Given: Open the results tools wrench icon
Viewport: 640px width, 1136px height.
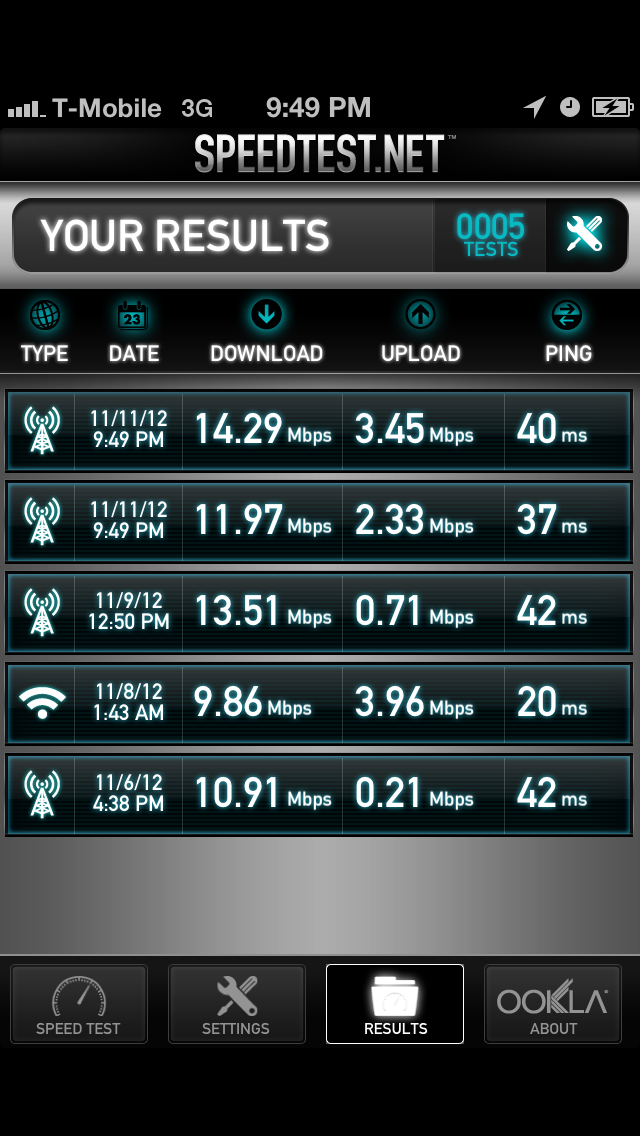Looking at the screenshot, I should 586,235.
